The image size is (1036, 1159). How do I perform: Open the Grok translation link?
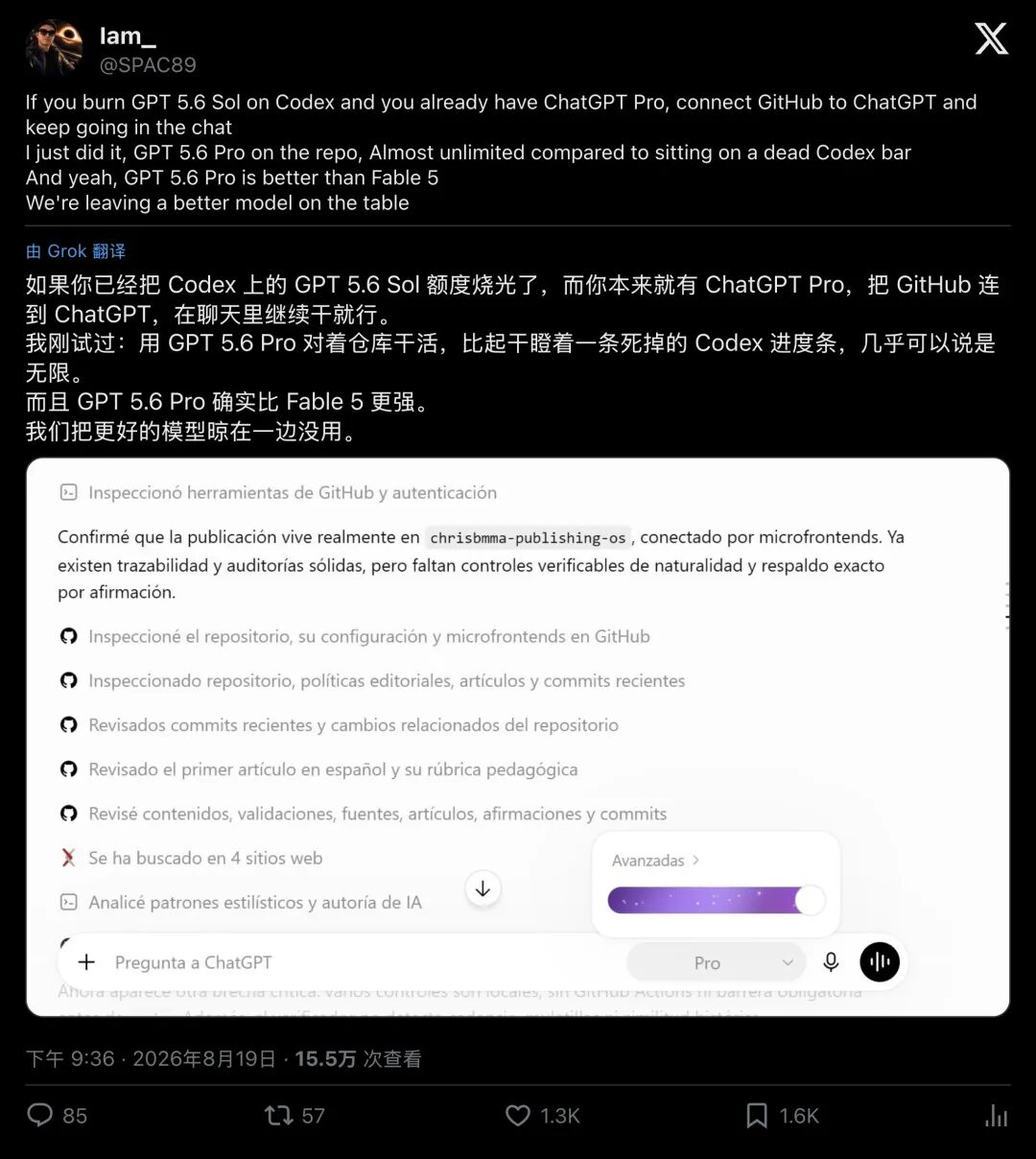tap(76, 251)
